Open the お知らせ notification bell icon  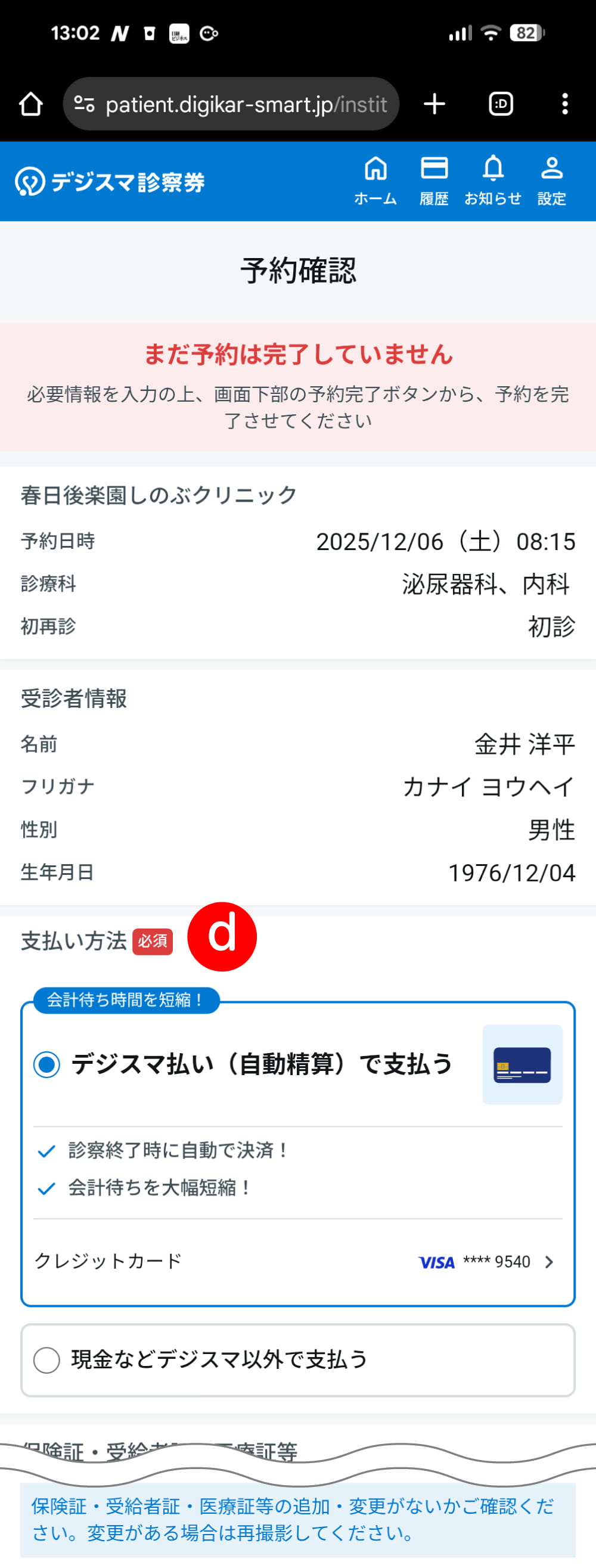[x=493, y=169]
